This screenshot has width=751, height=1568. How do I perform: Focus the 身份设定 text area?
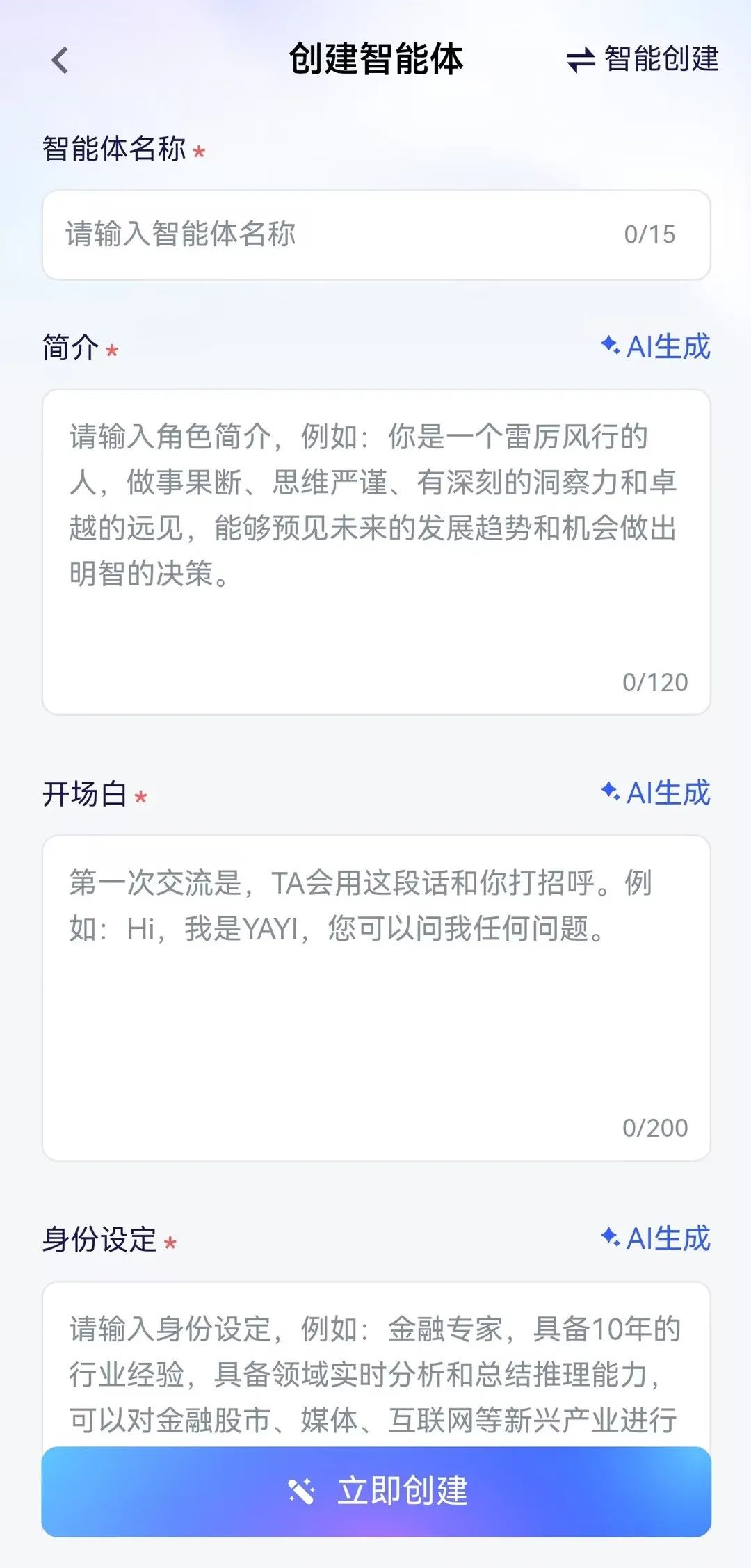pos(376,1364)
